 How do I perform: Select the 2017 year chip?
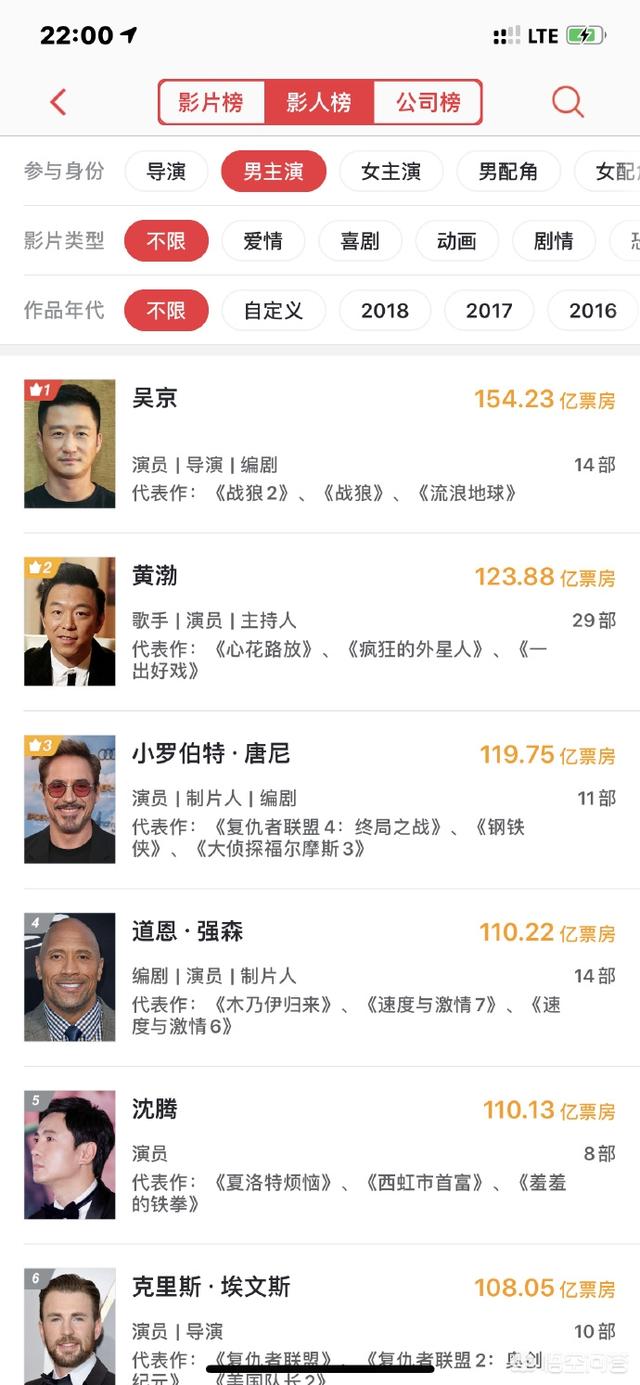[x=489, y=310]
